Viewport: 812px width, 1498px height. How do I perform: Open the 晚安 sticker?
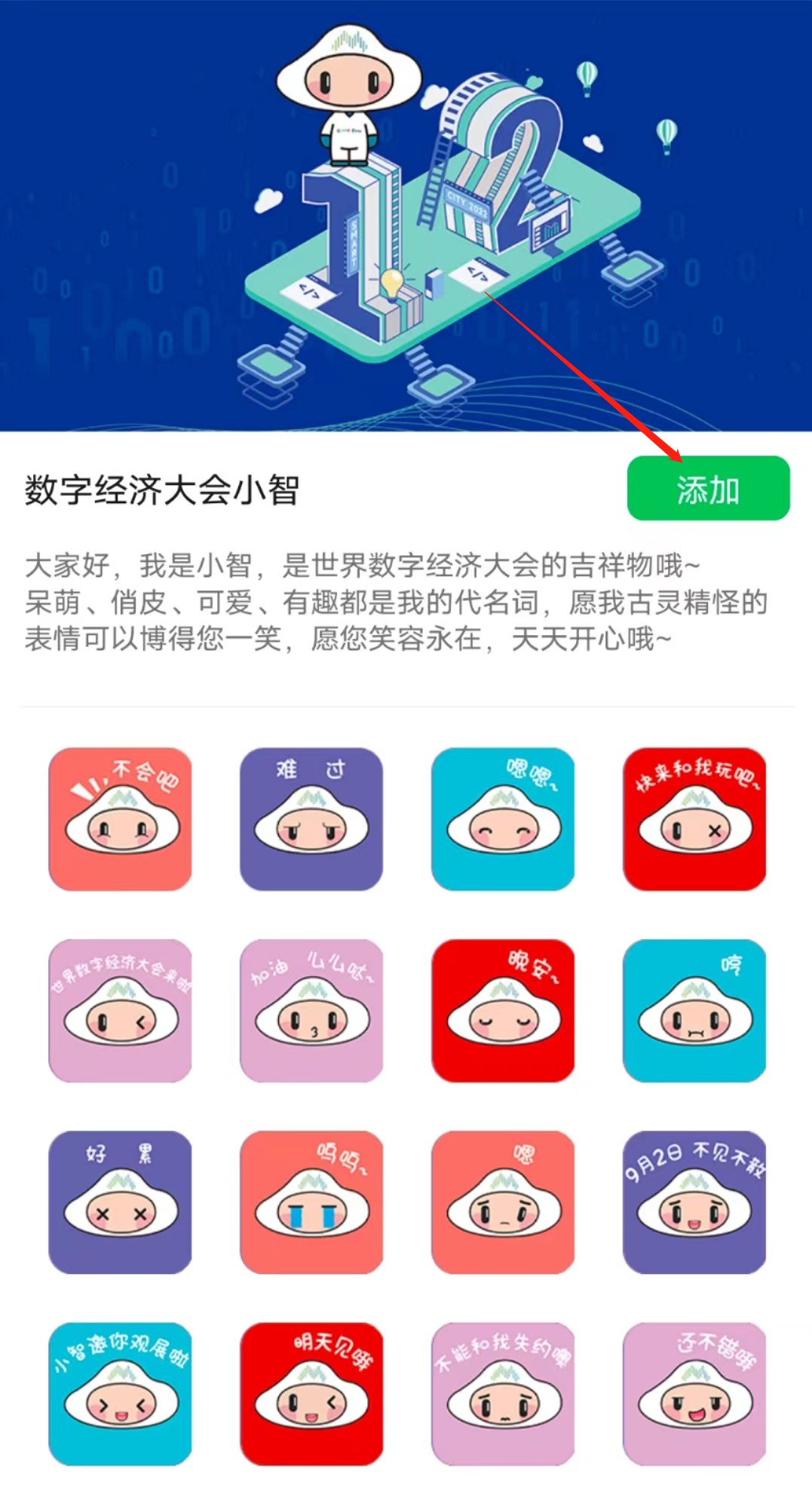[503, 1010]
